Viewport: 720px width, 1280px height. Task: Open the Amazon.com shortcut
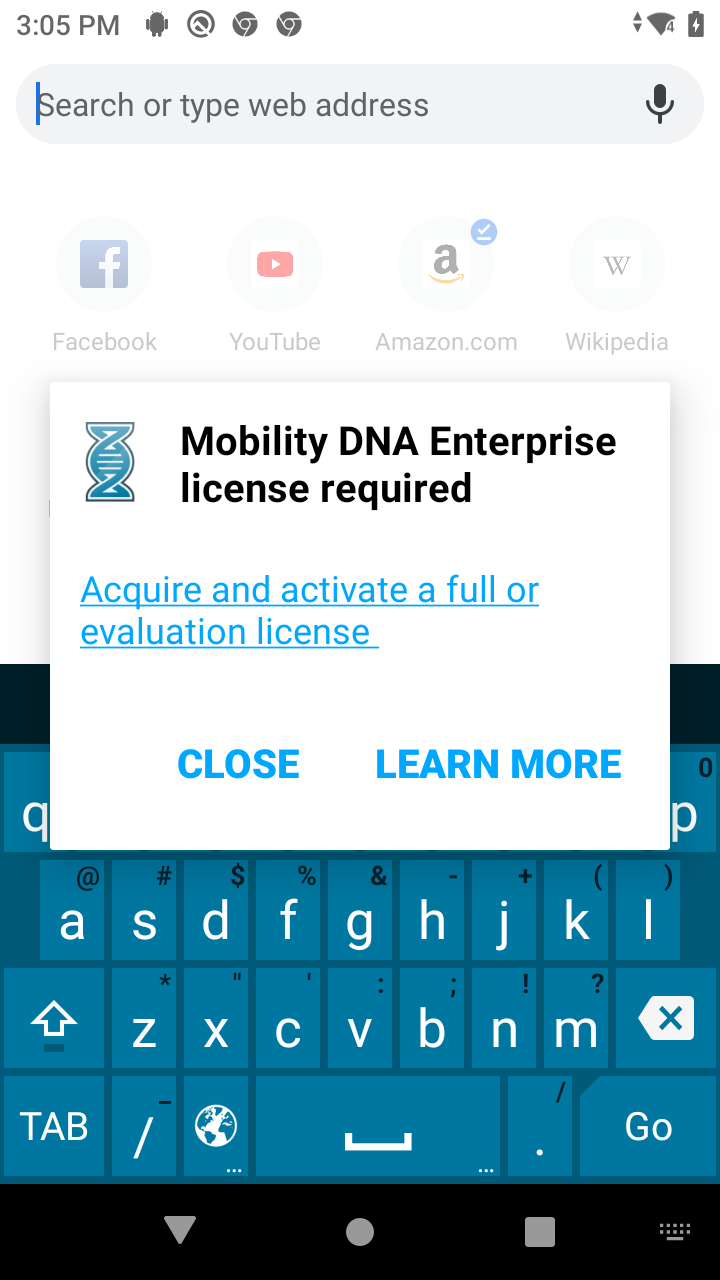tap(446, 265)
